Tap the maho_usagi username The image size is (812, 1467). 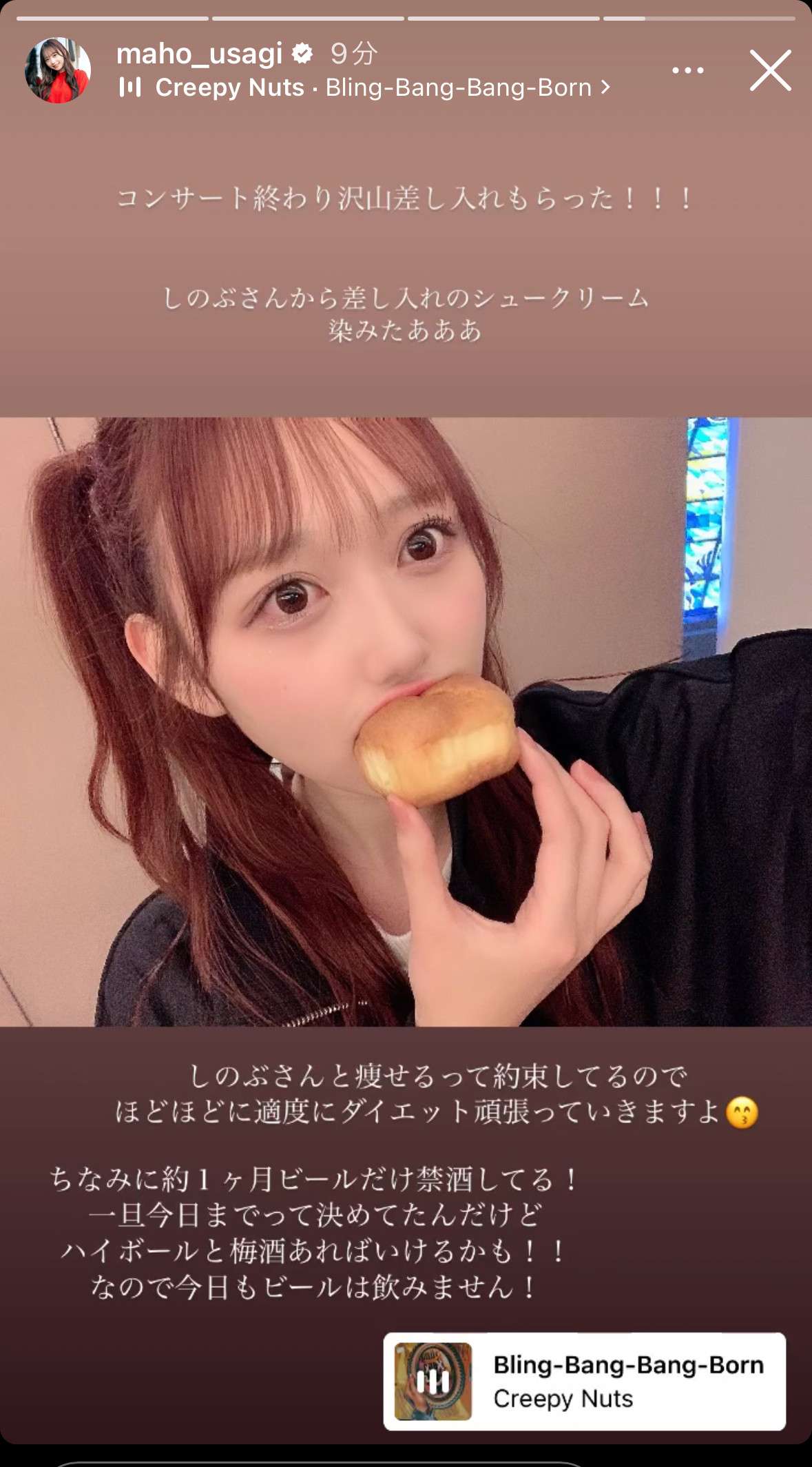(199, 54)
